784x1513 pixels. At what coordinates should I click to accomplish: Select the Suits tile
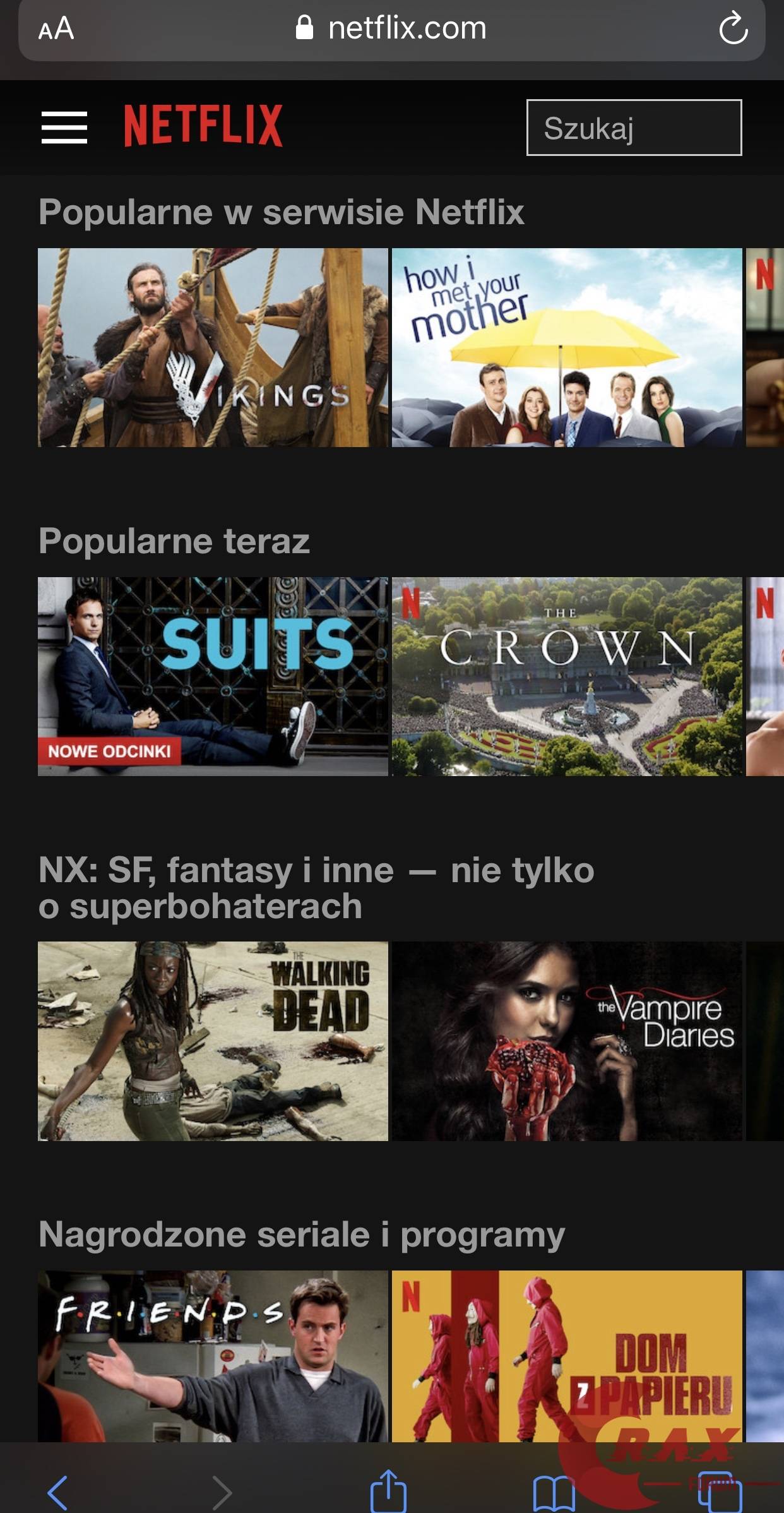[213, 676]
